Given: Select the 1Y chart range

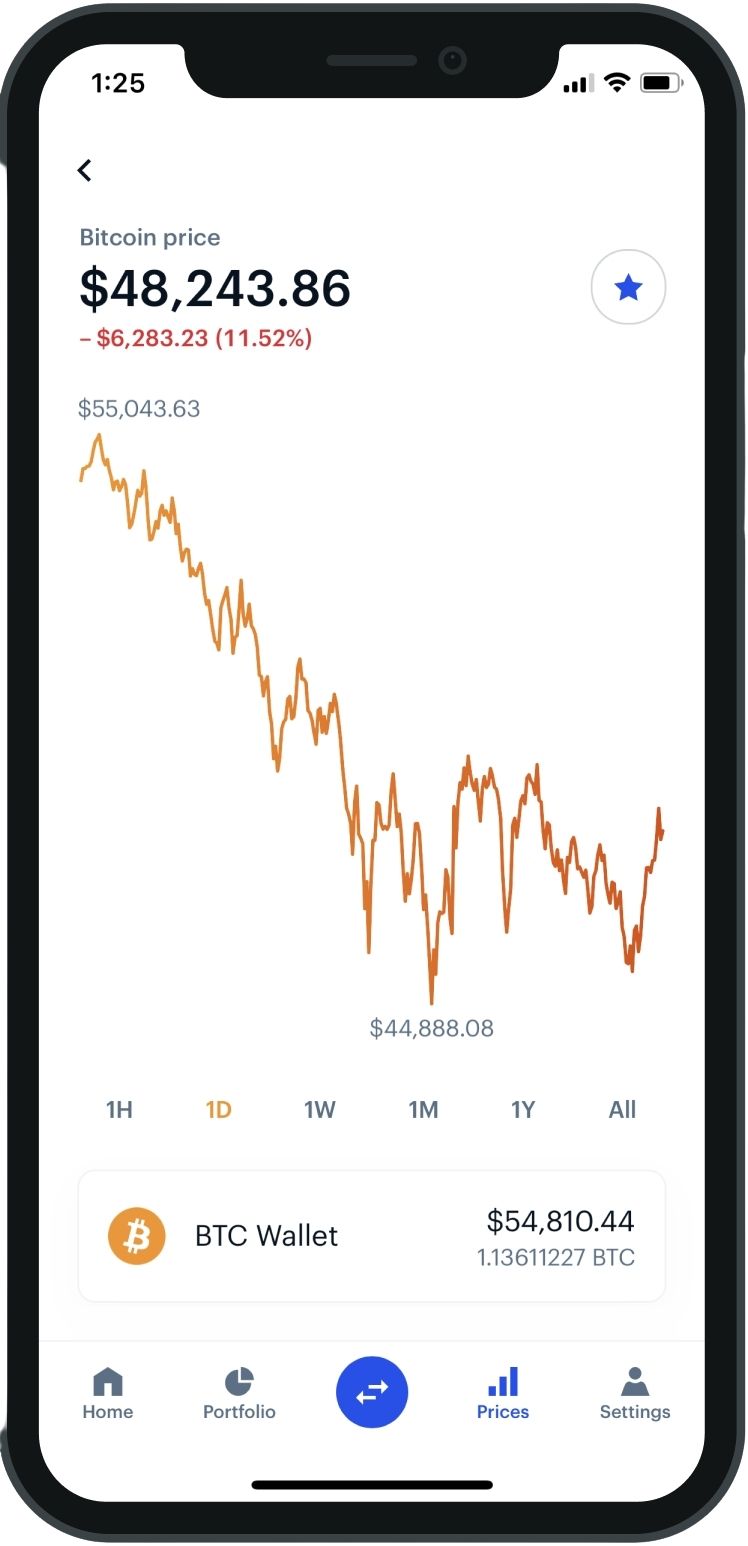Looking at the screenshot, I should tap(522, 1109).
